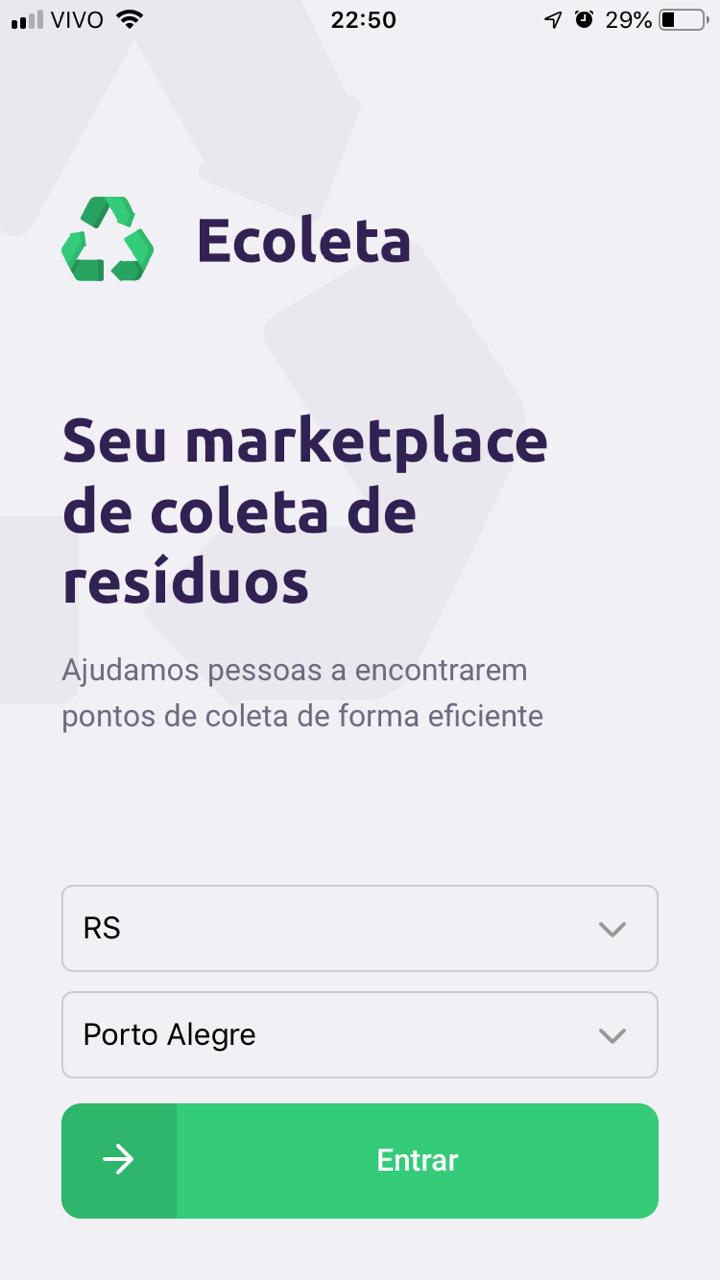The image size is (720, 1280).
Task: Expand the Porto Alegre city picker
Action: 360,1035
